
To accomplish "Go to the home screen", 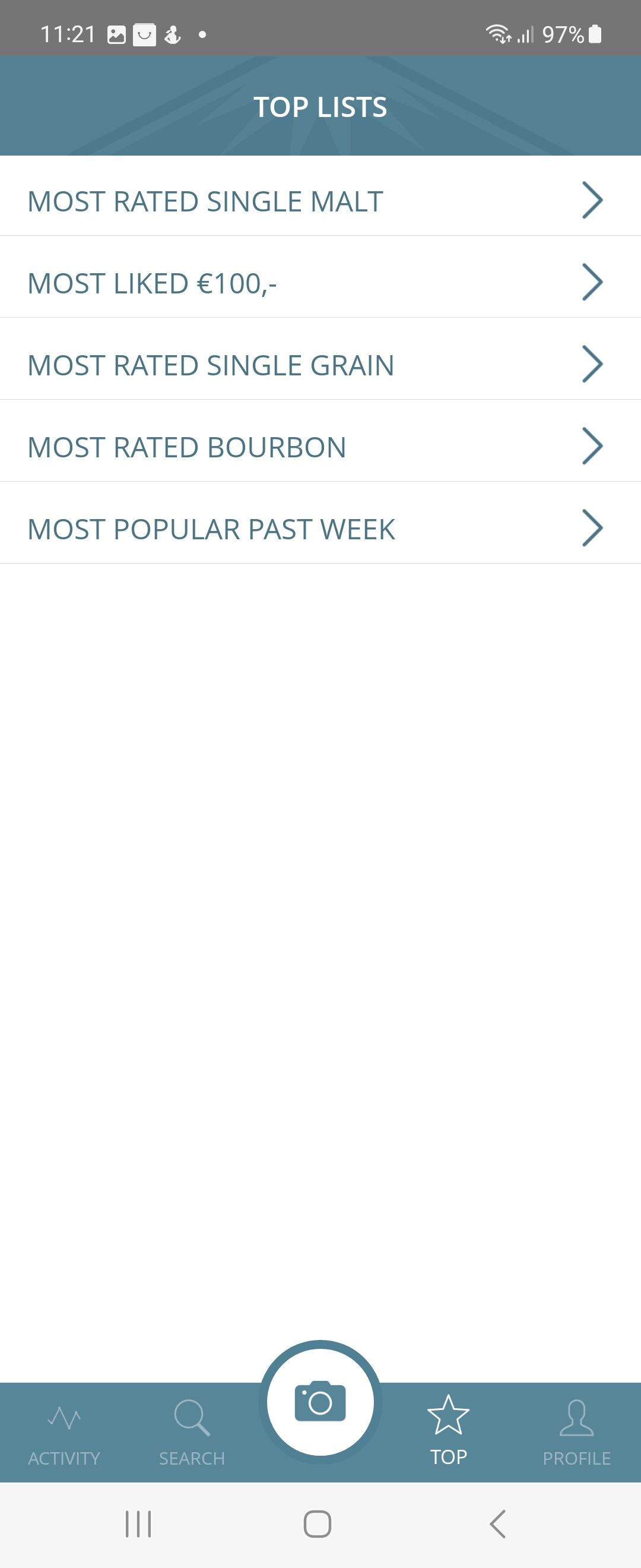I will tap(318, 1524).
